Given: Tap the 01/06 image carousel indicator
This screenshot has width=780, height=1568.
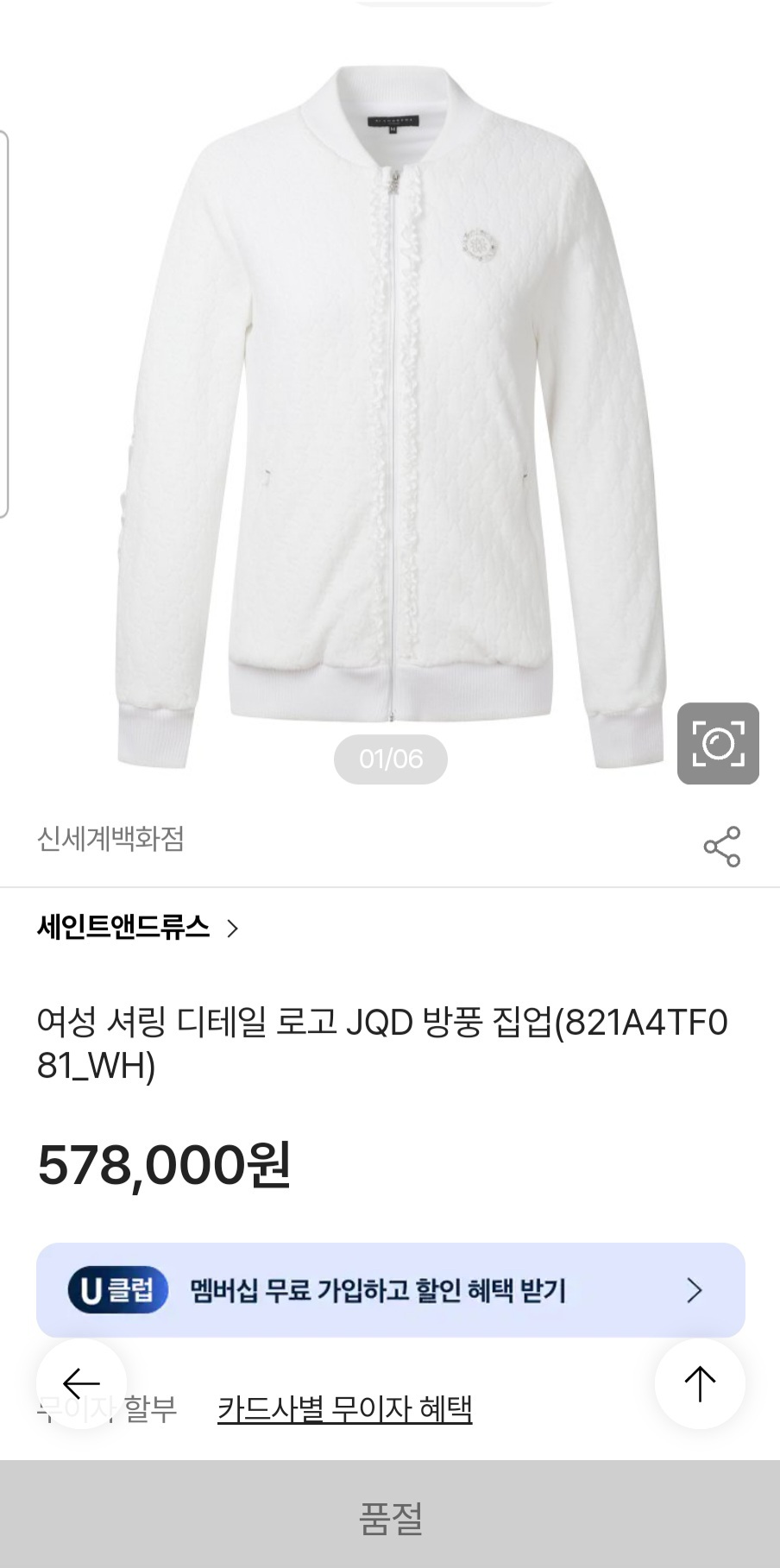Looking at the screenshot, I should 390,759.
